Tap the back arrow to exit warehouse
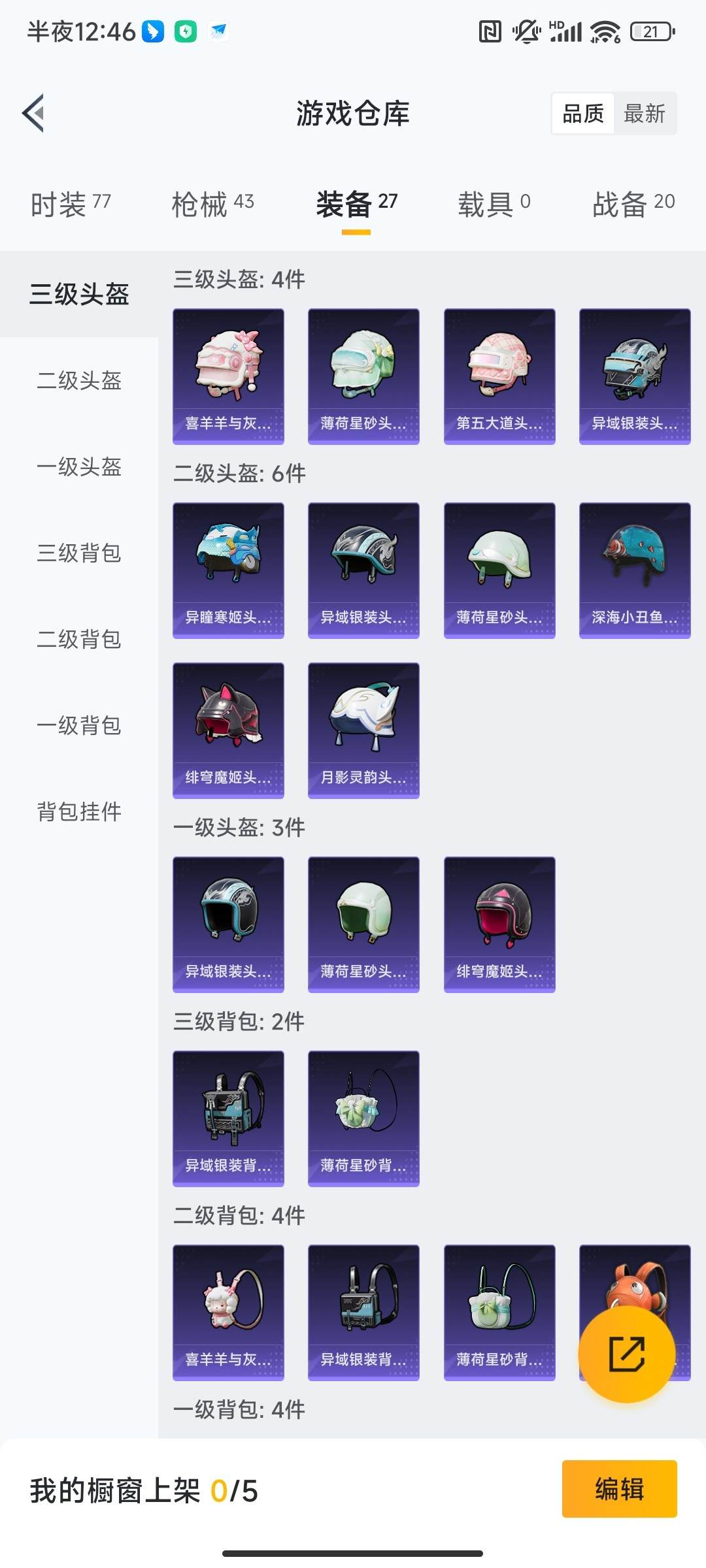This screenshot has width=706, height=1568. pos(33,112)
